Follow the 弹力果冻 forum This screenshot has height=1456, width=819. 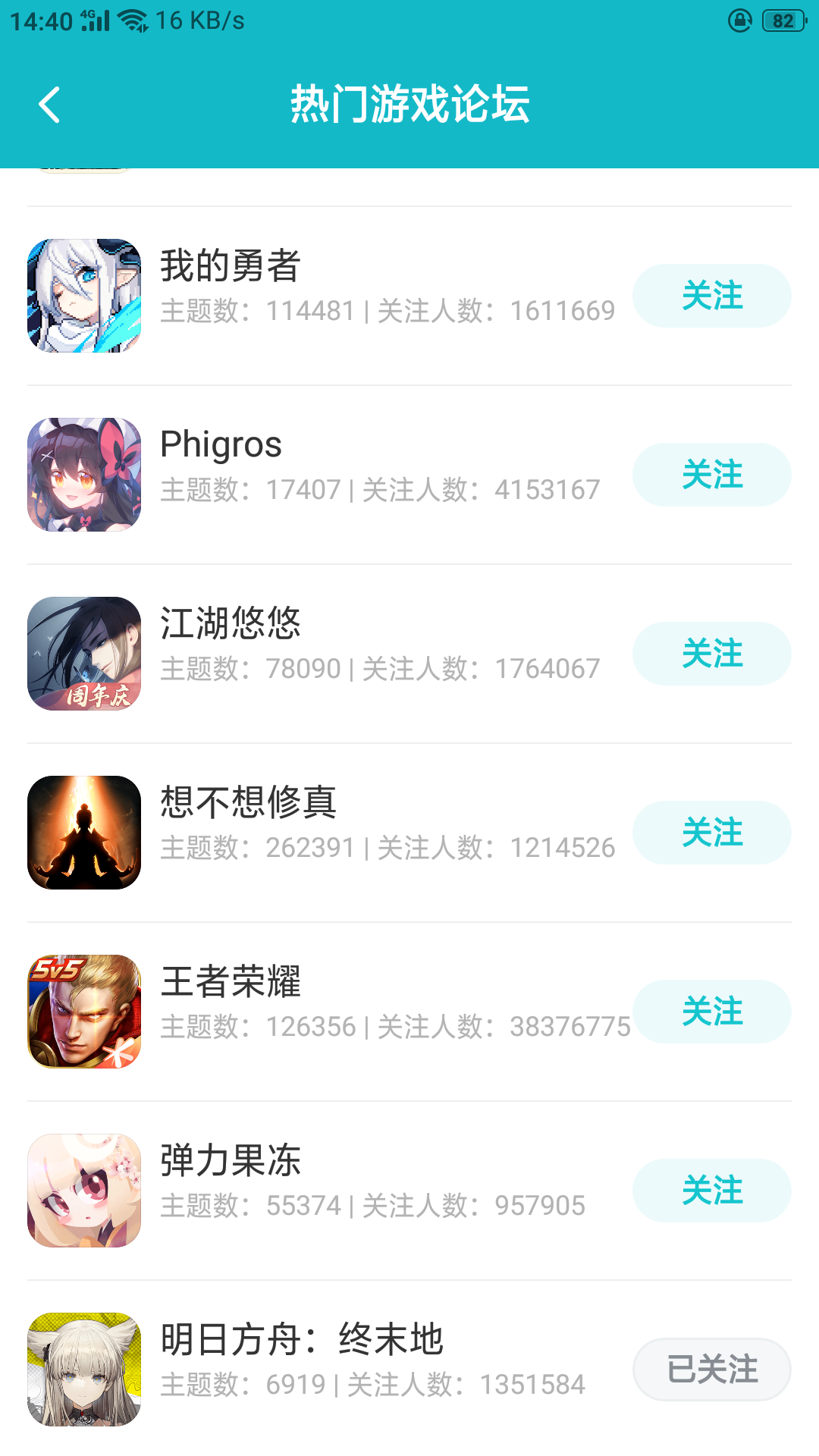tap(711, 1191)
